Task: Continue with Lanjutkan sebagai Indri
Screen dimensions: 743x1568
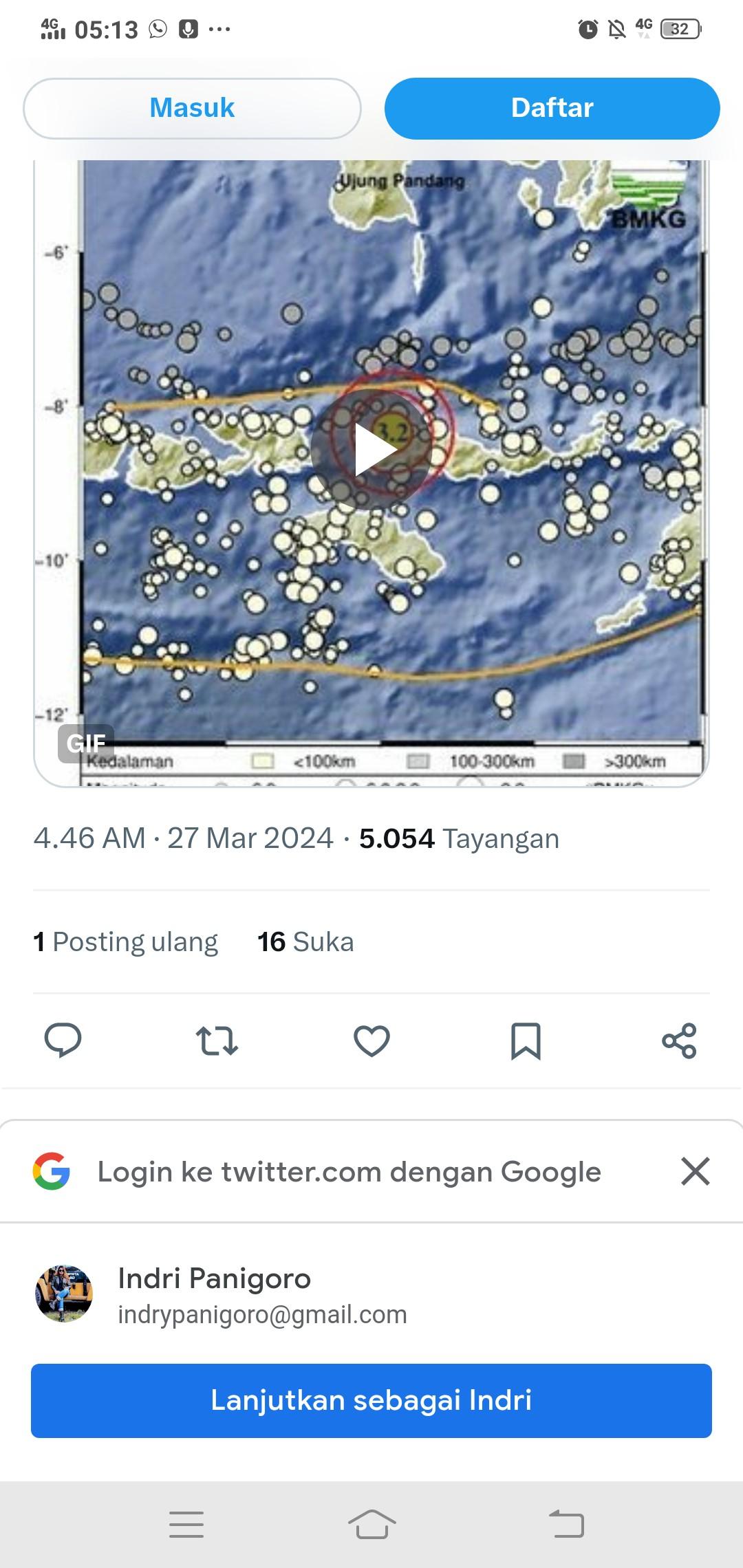Action: pyautogui.click(x=371, y=1400)
